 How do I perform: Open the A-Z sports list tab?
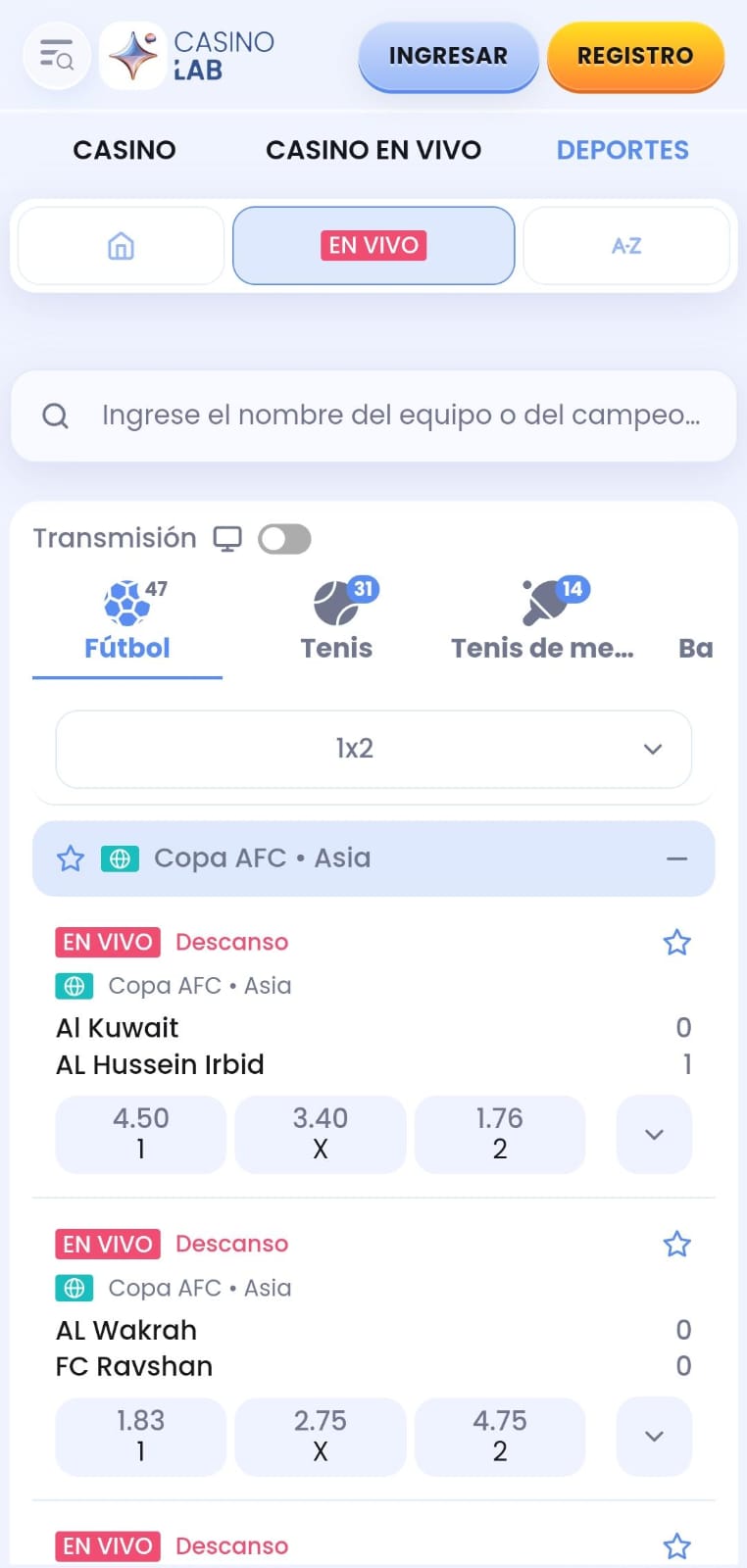[626, 245]
